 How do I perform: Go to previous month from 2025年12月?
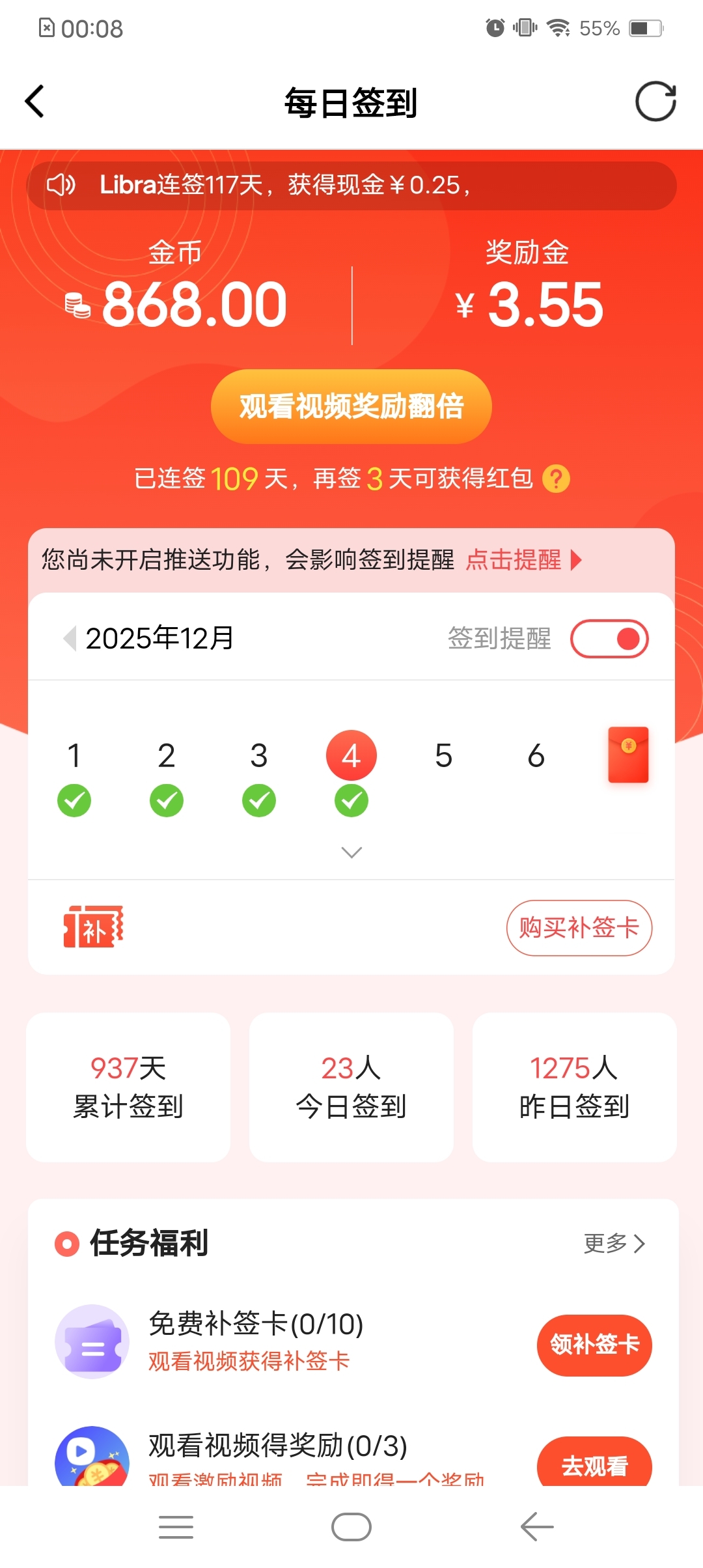click(70, 638)
